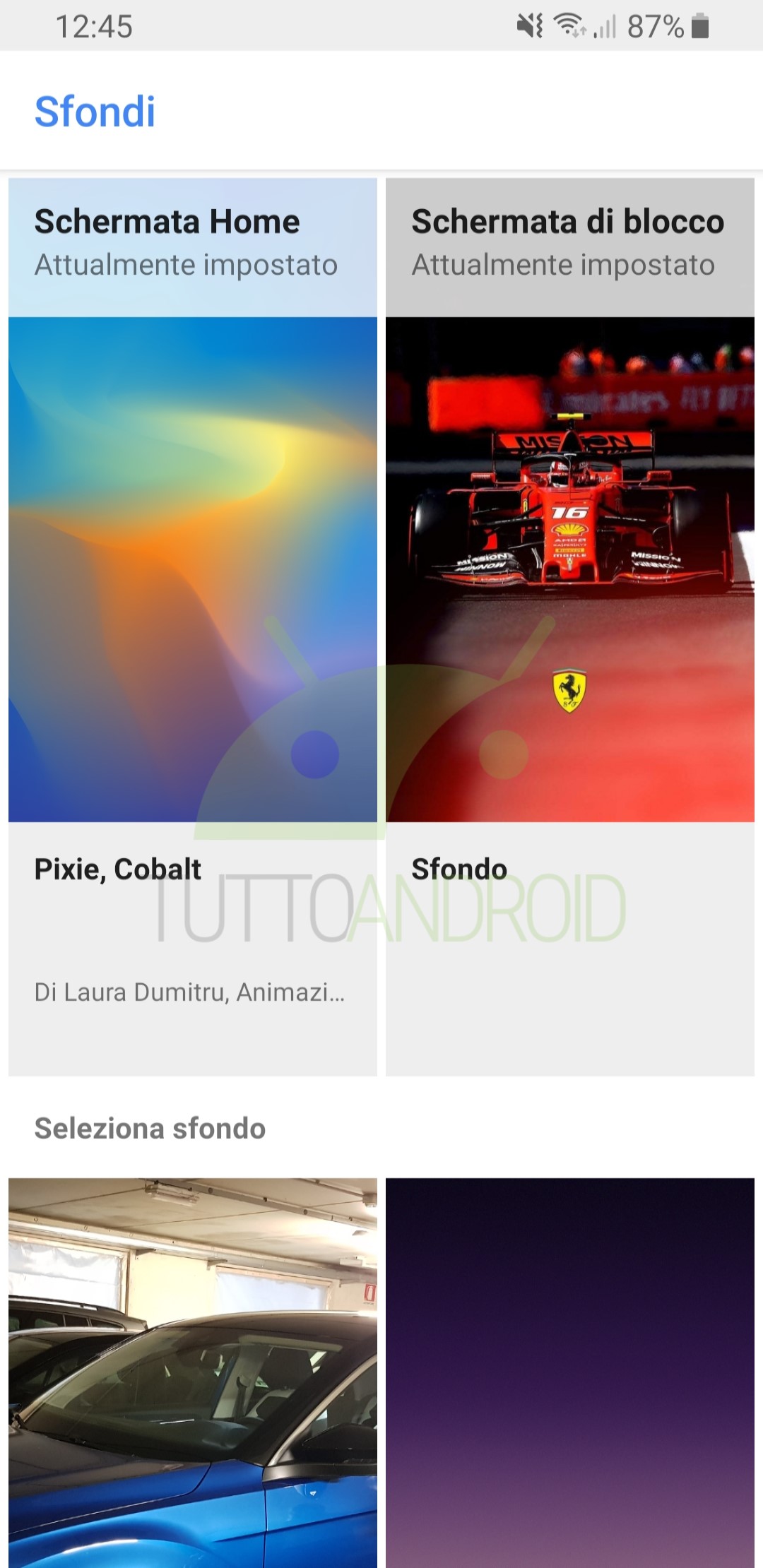Open the Schermata Home wallpaper card
This screenshot has height=1568, width=763.
pyautogui.click(x=192, y=569)
